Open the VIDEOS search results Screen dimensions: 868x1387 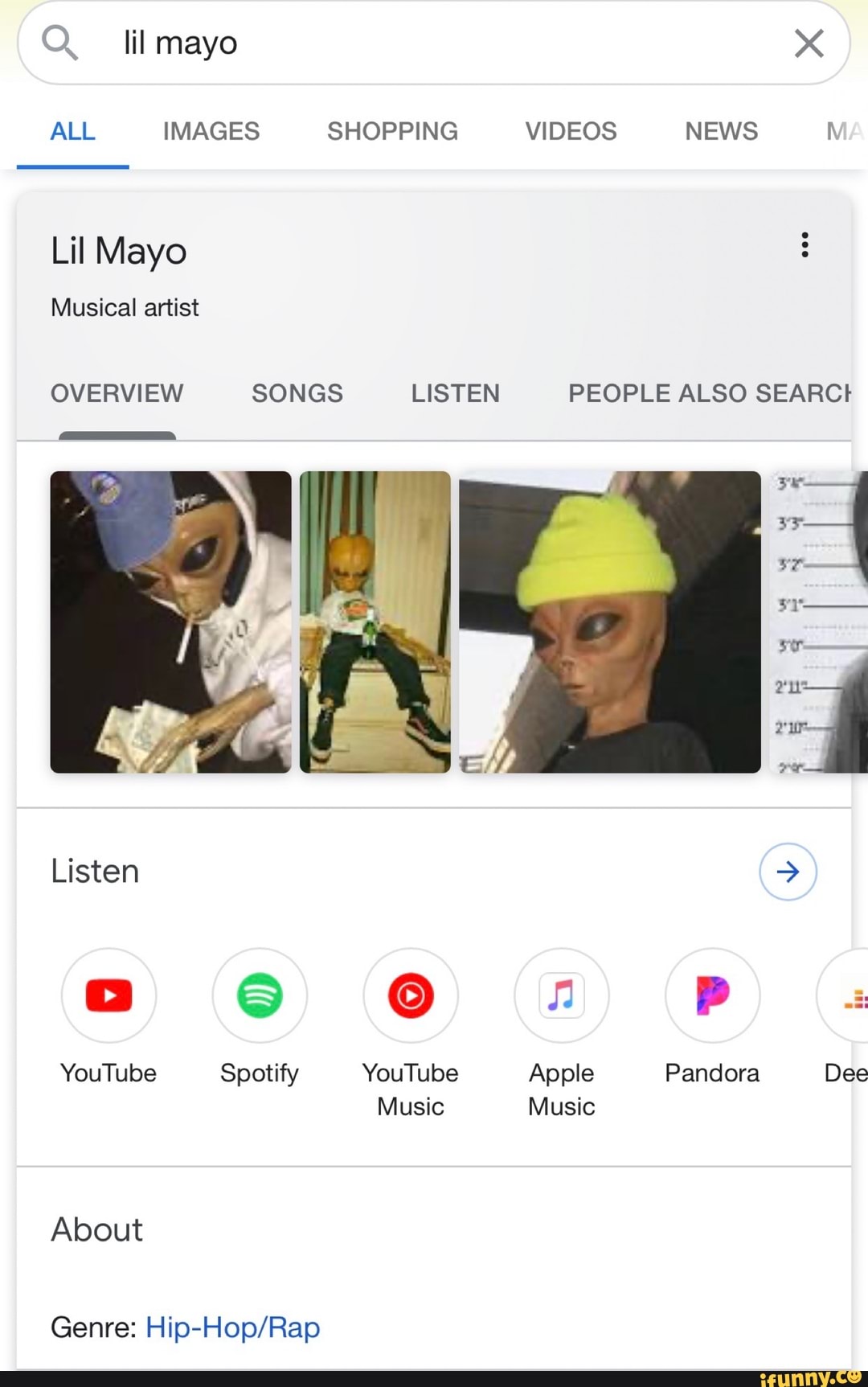pos(571,130)
